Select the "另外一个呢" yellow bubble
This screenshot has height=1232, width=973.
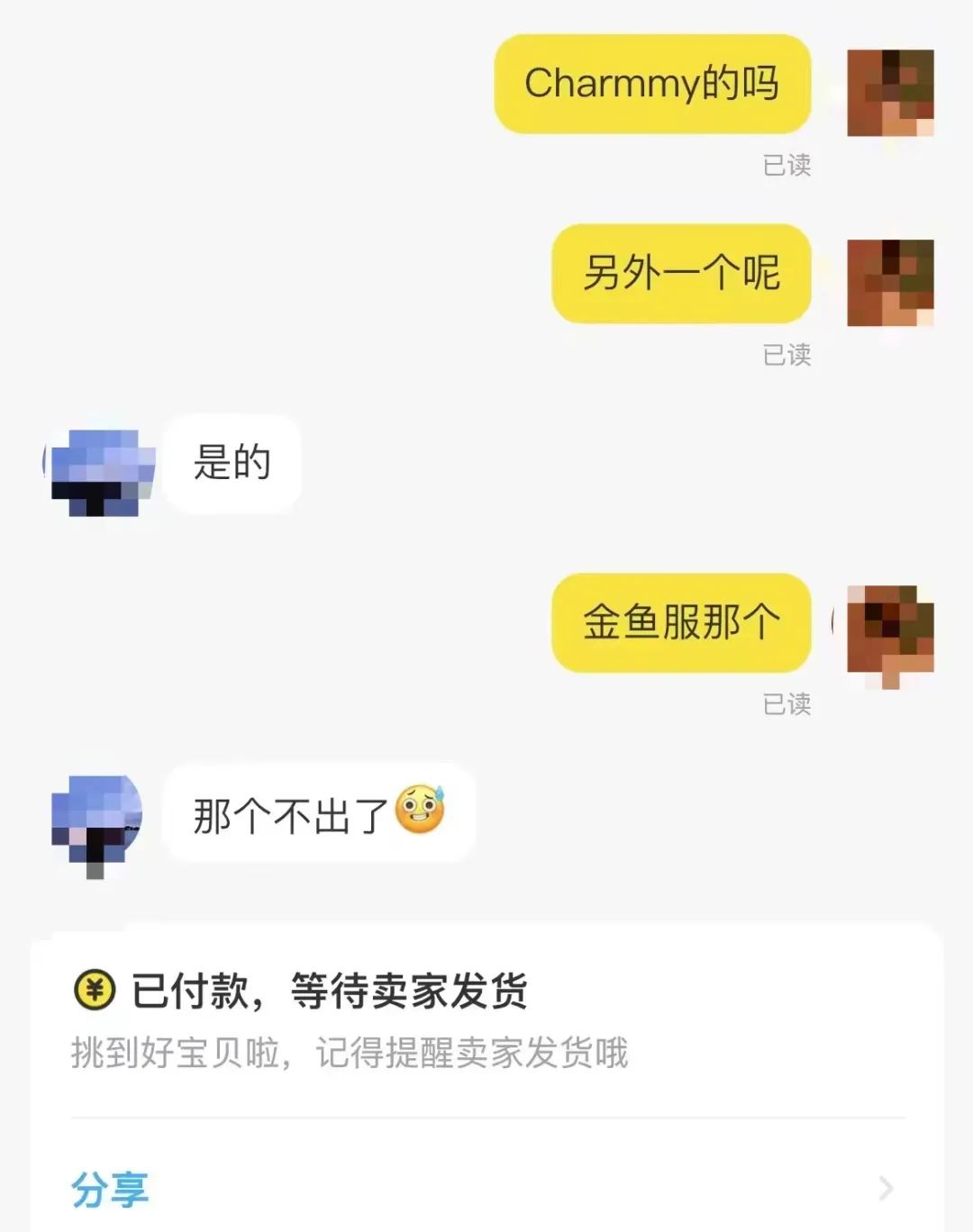pos(680,276)
